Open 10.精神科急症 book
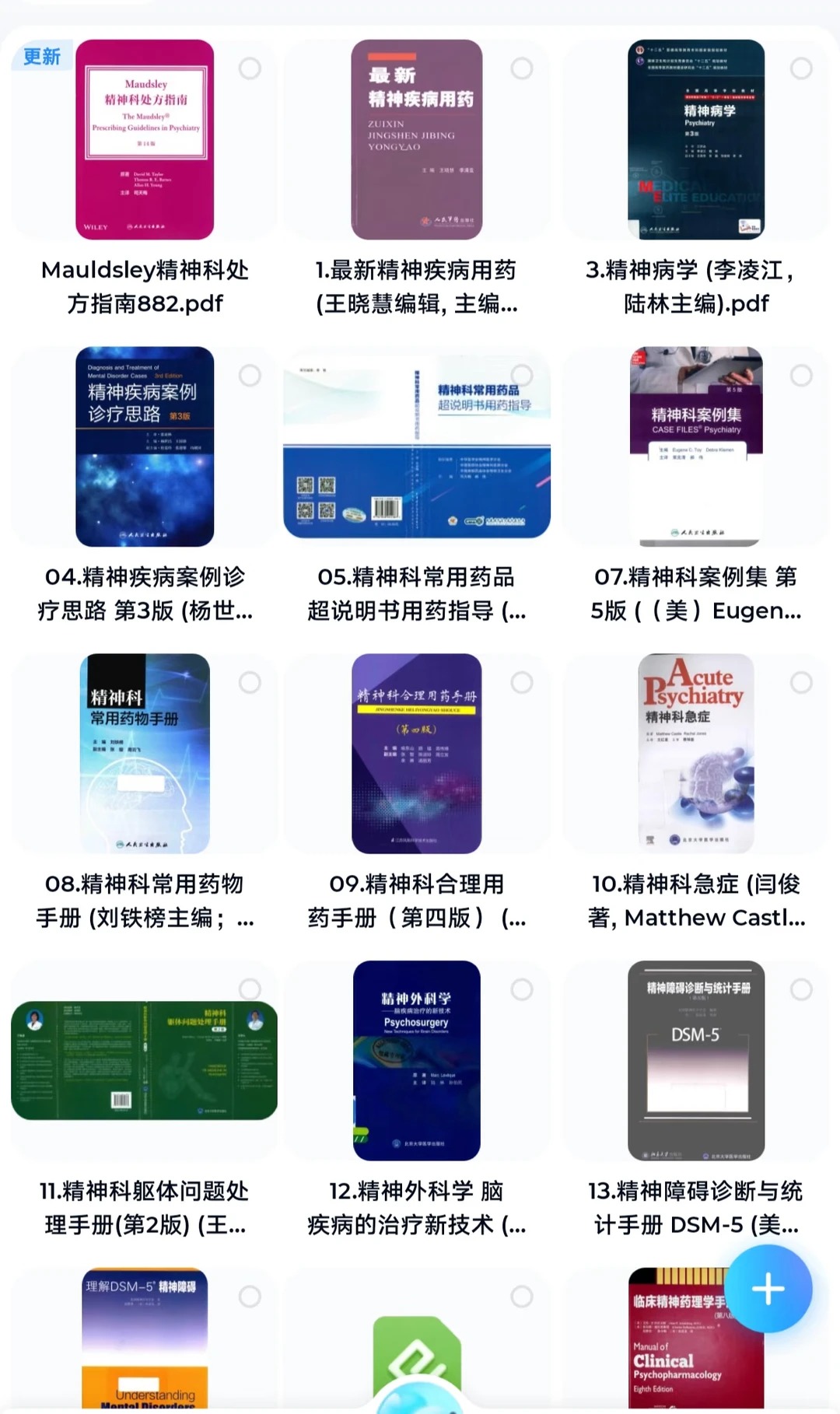 click(695, 753)
